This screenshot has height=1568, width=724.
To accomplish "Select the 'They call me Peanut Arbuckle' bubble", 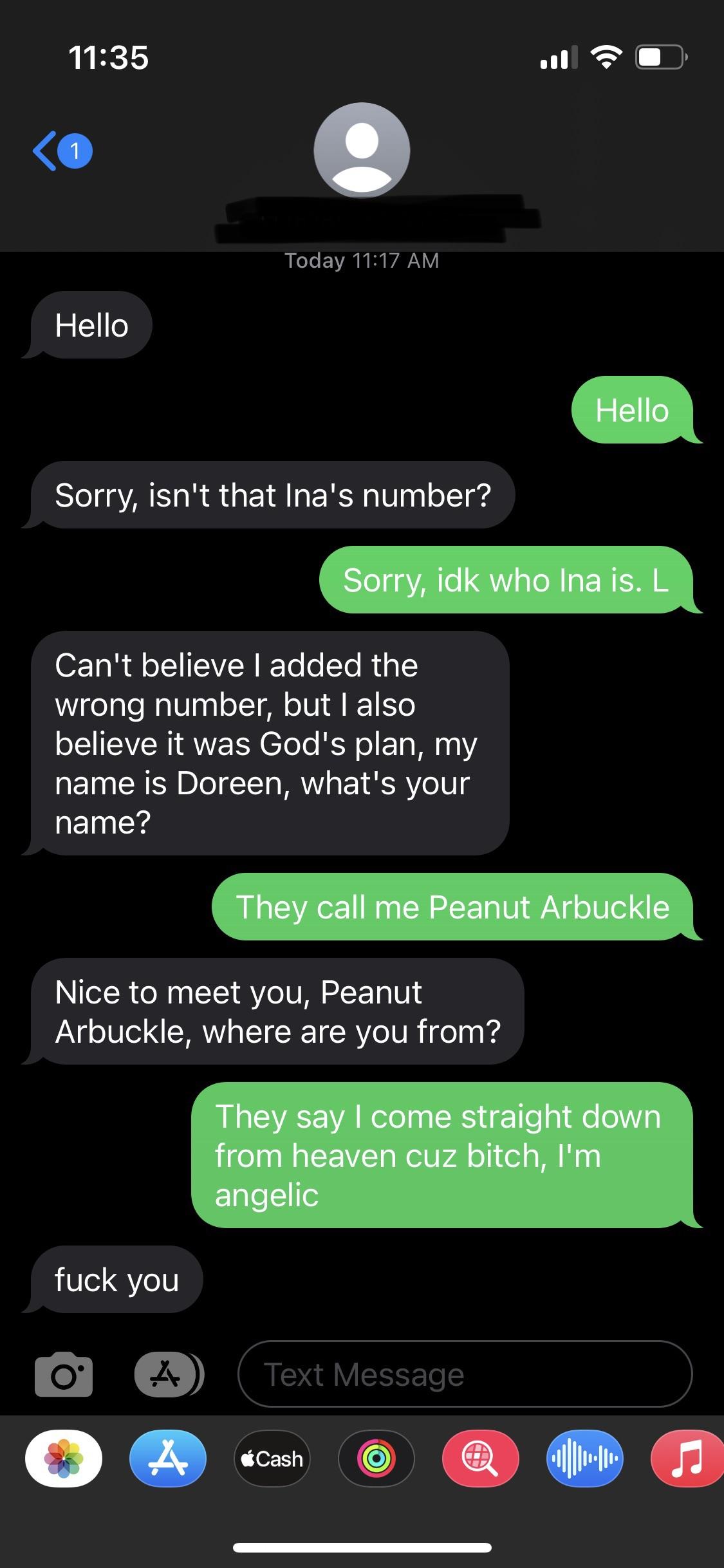I will [454, 908].
